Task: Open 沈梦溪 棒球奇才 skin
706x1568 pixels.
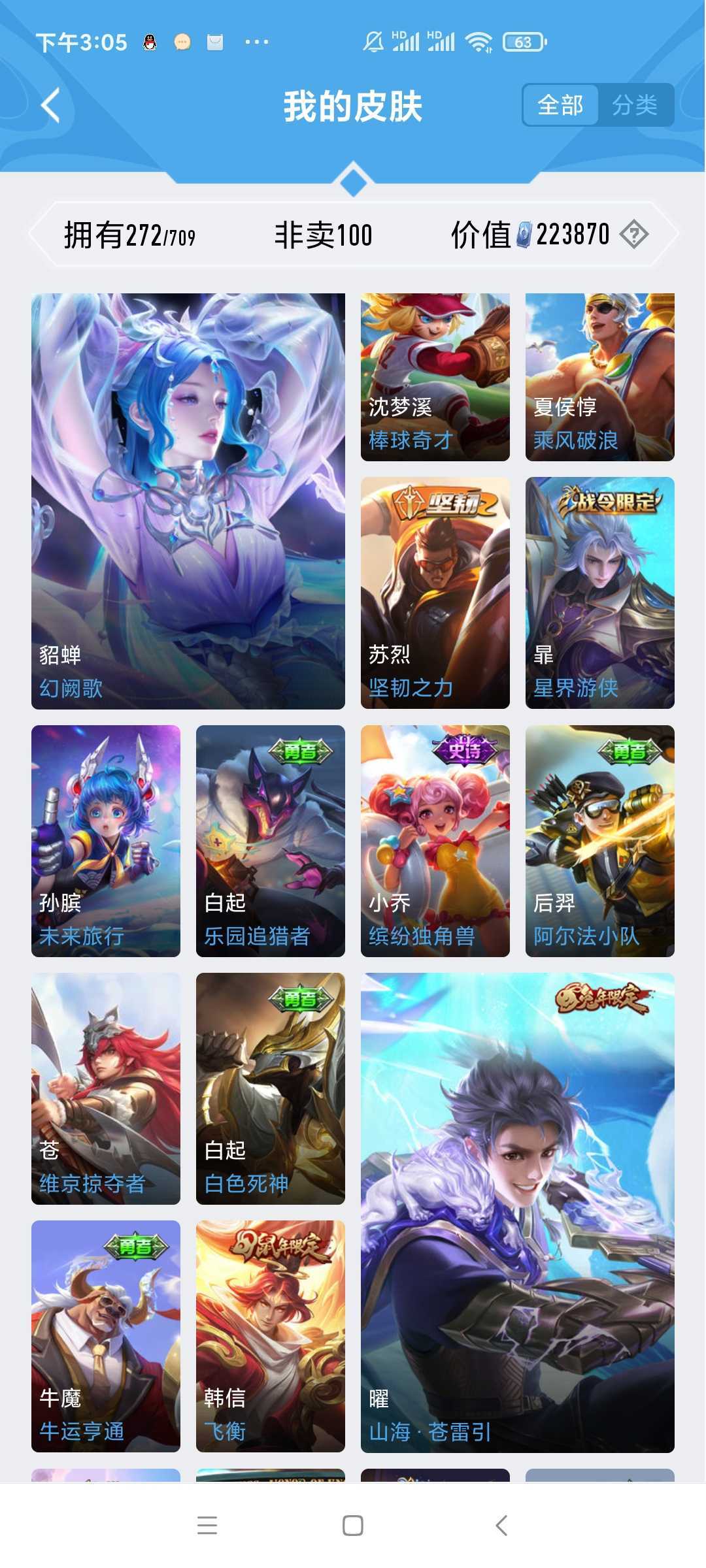Action: pyautogui.click(x=435, y=377)
